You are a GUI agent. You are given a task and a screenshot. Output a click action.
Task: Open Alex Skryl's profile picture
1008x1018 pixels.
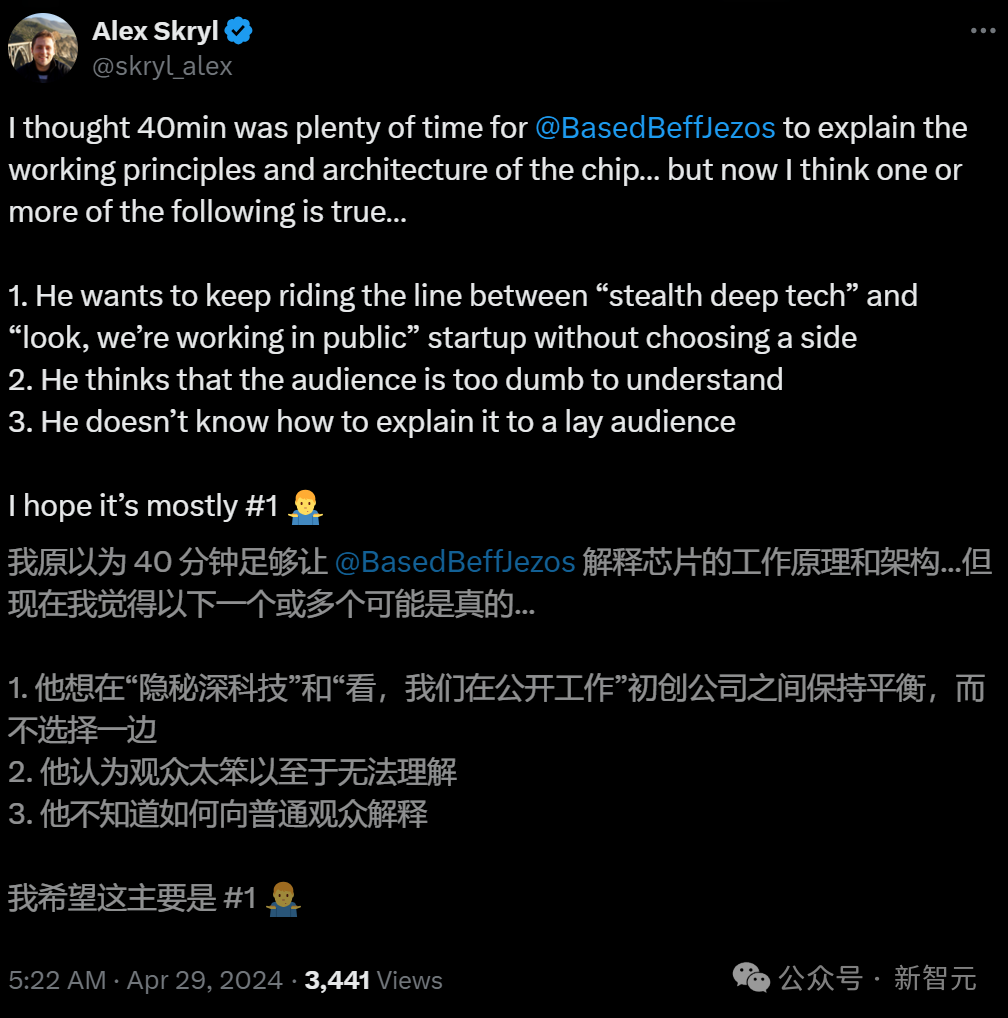coord(43,47)
